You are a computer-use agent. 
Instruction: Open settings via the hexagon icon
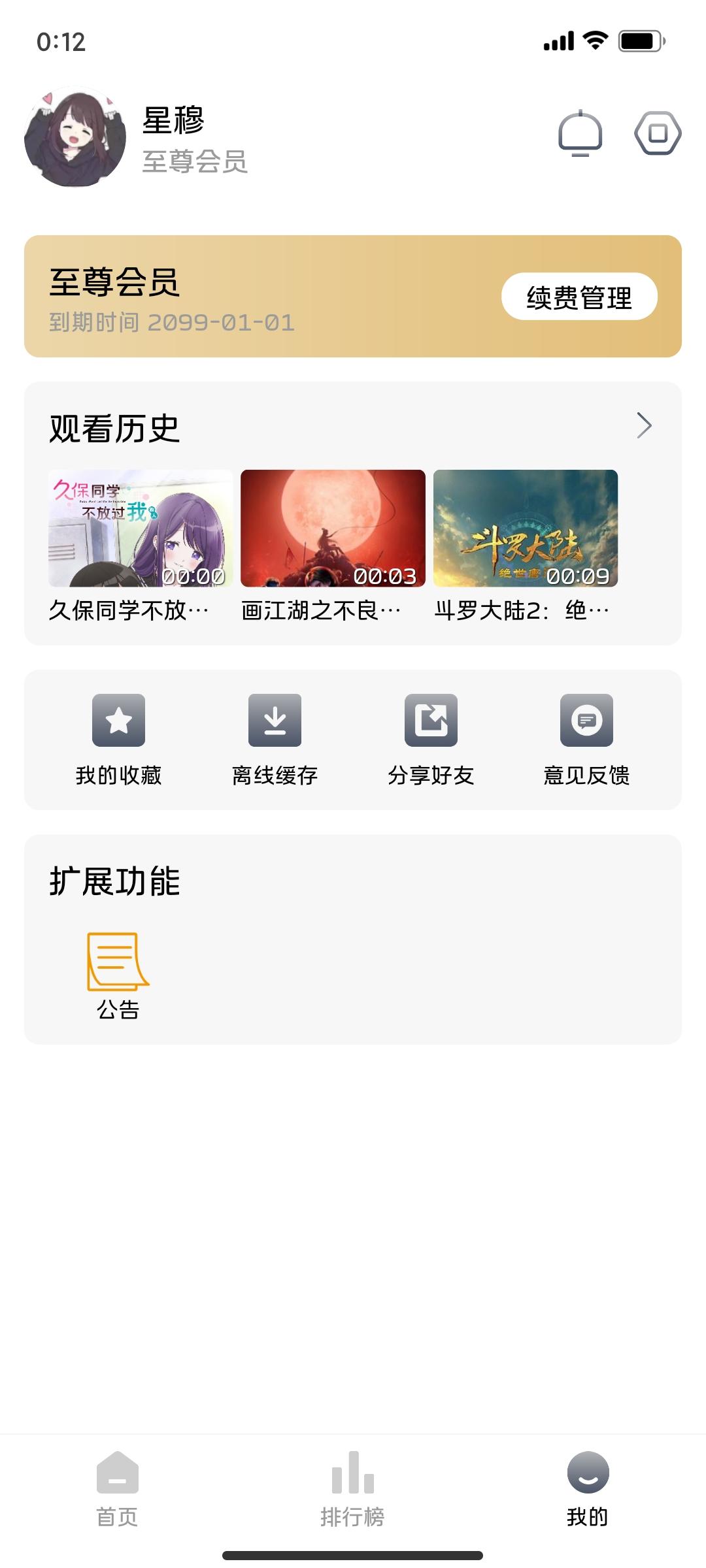659,133
